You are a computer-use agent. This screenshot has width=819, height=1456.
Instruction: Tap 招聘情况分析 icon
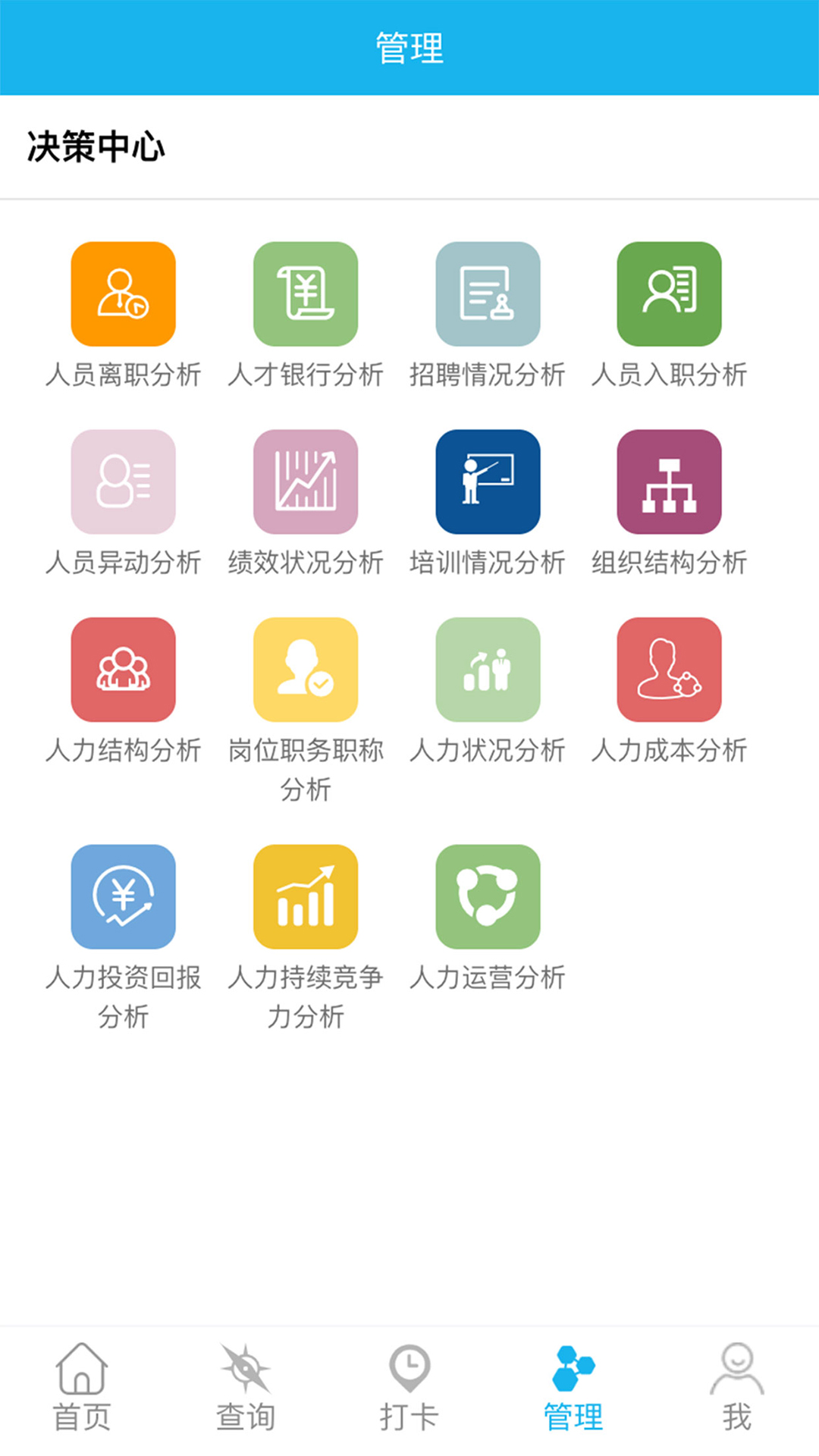[488, 294]
